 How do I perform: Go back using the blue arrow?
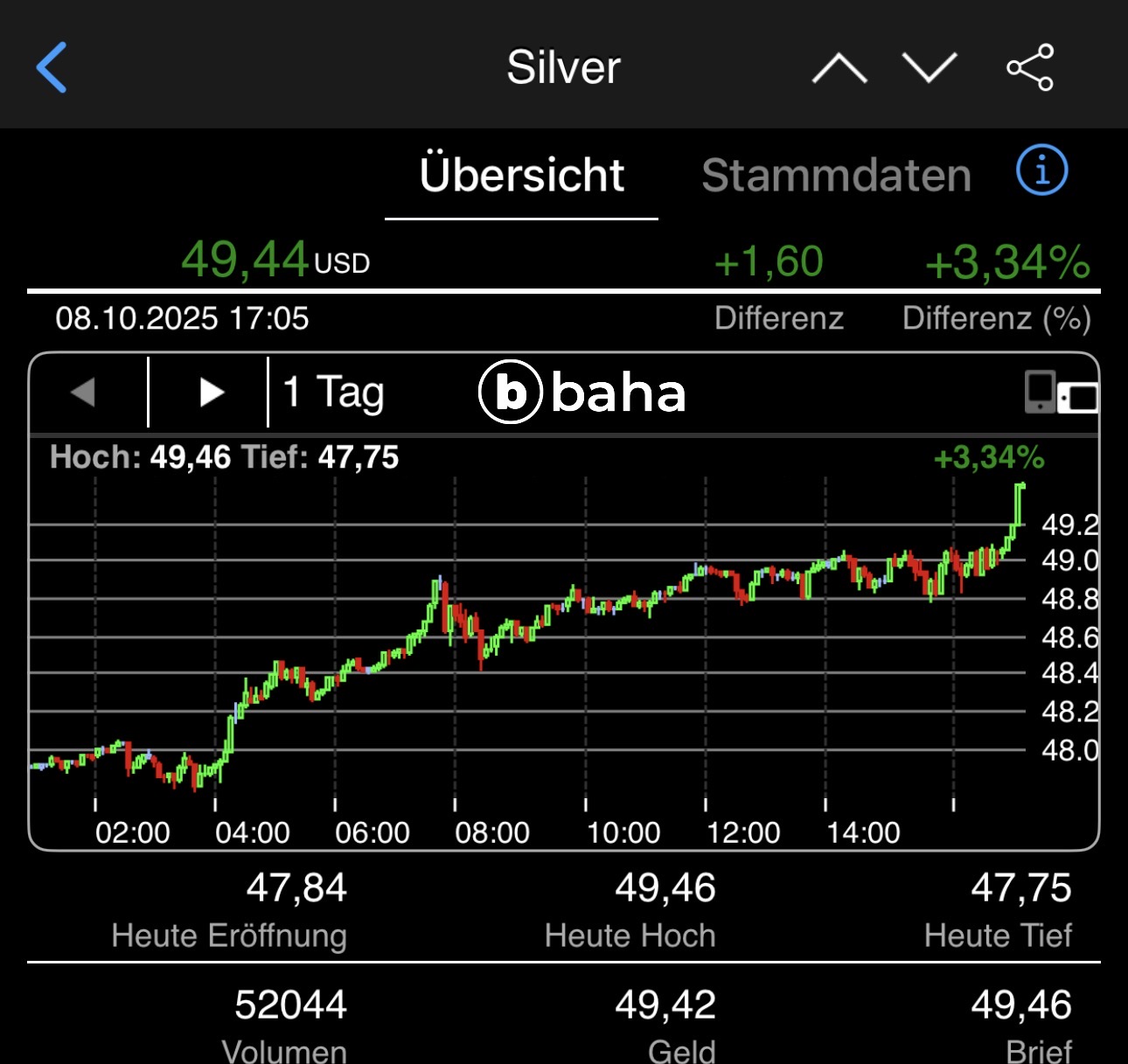pos(52,67)
